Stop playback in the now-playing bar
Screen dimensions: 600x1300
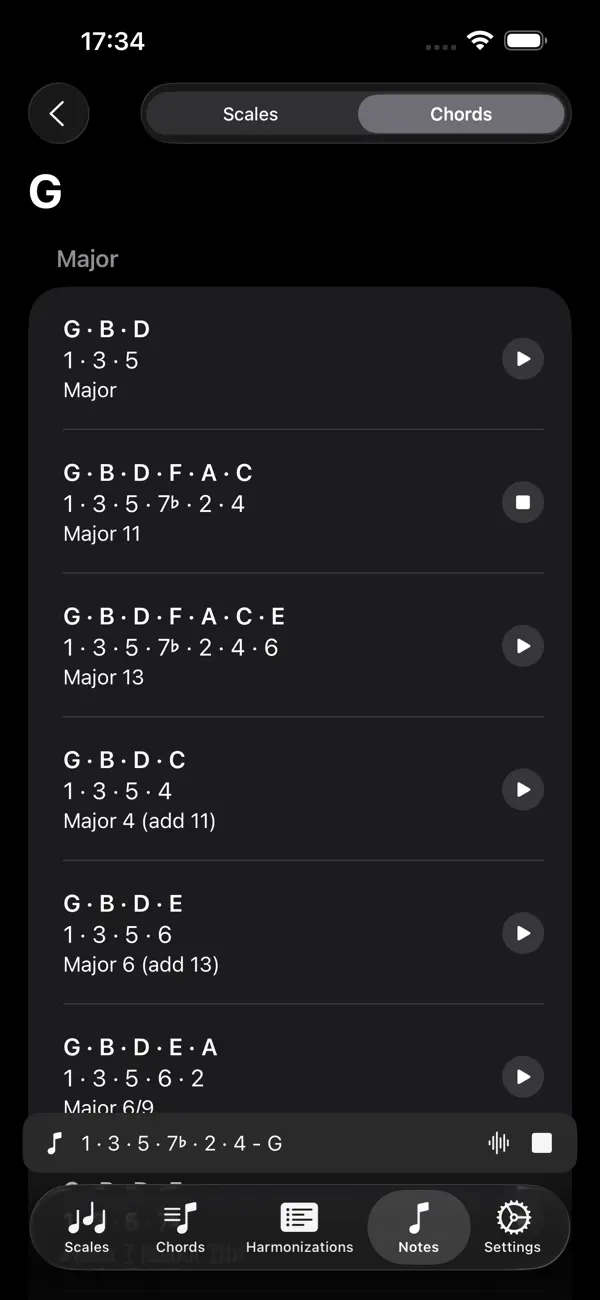[x=541, y=1143]
